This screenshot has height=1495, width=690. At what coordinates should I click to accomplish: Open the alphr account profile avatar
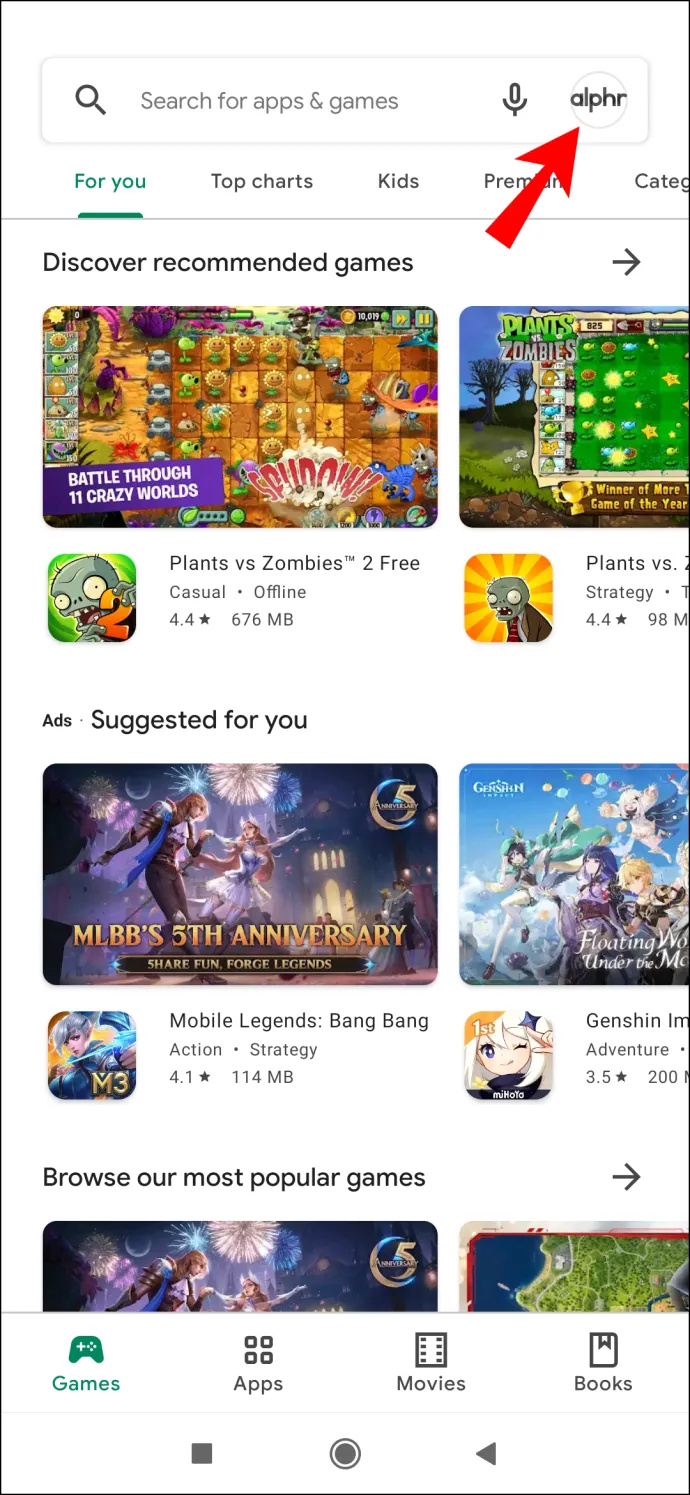click(x=598, y=100)
